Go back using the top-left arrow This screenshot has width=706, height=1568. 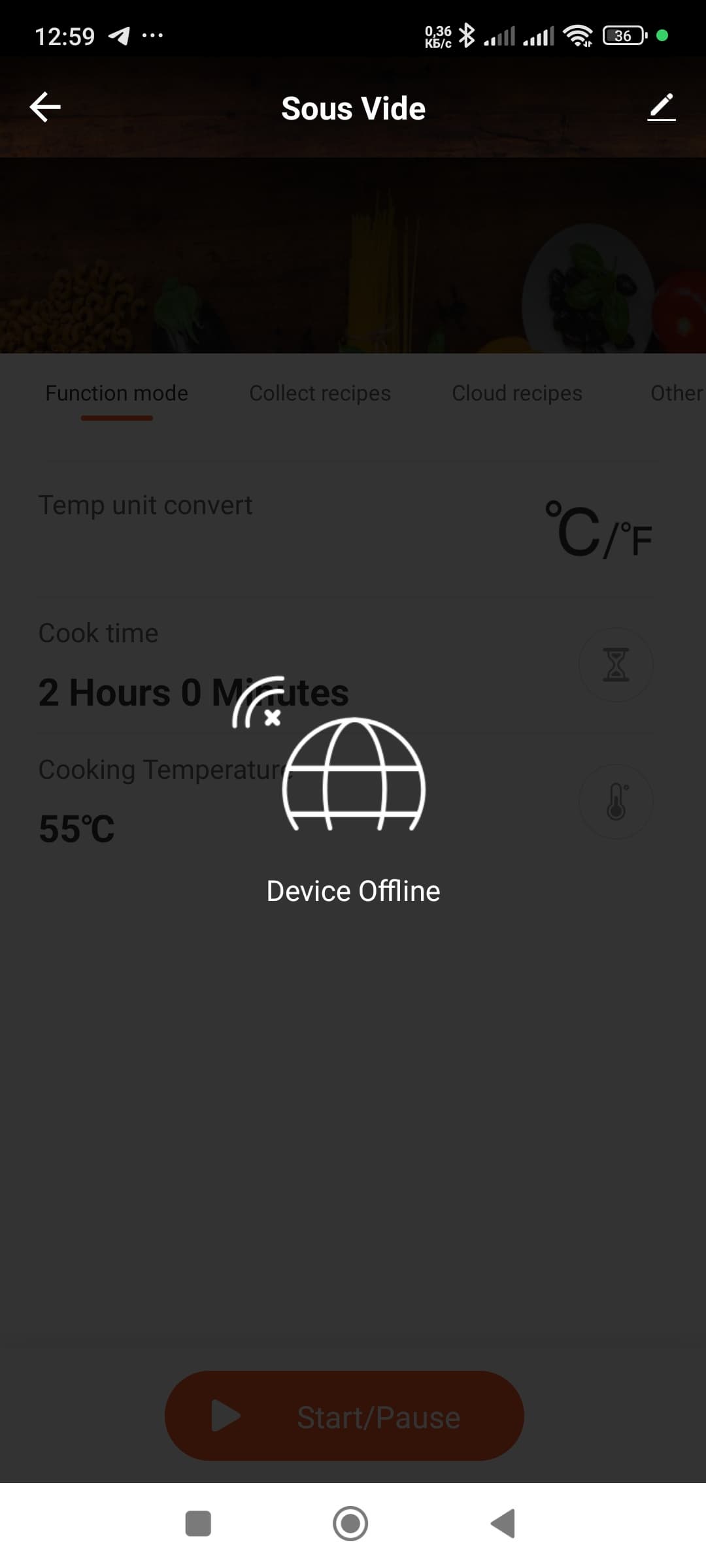pyautogui.click(x=45, y=107)
